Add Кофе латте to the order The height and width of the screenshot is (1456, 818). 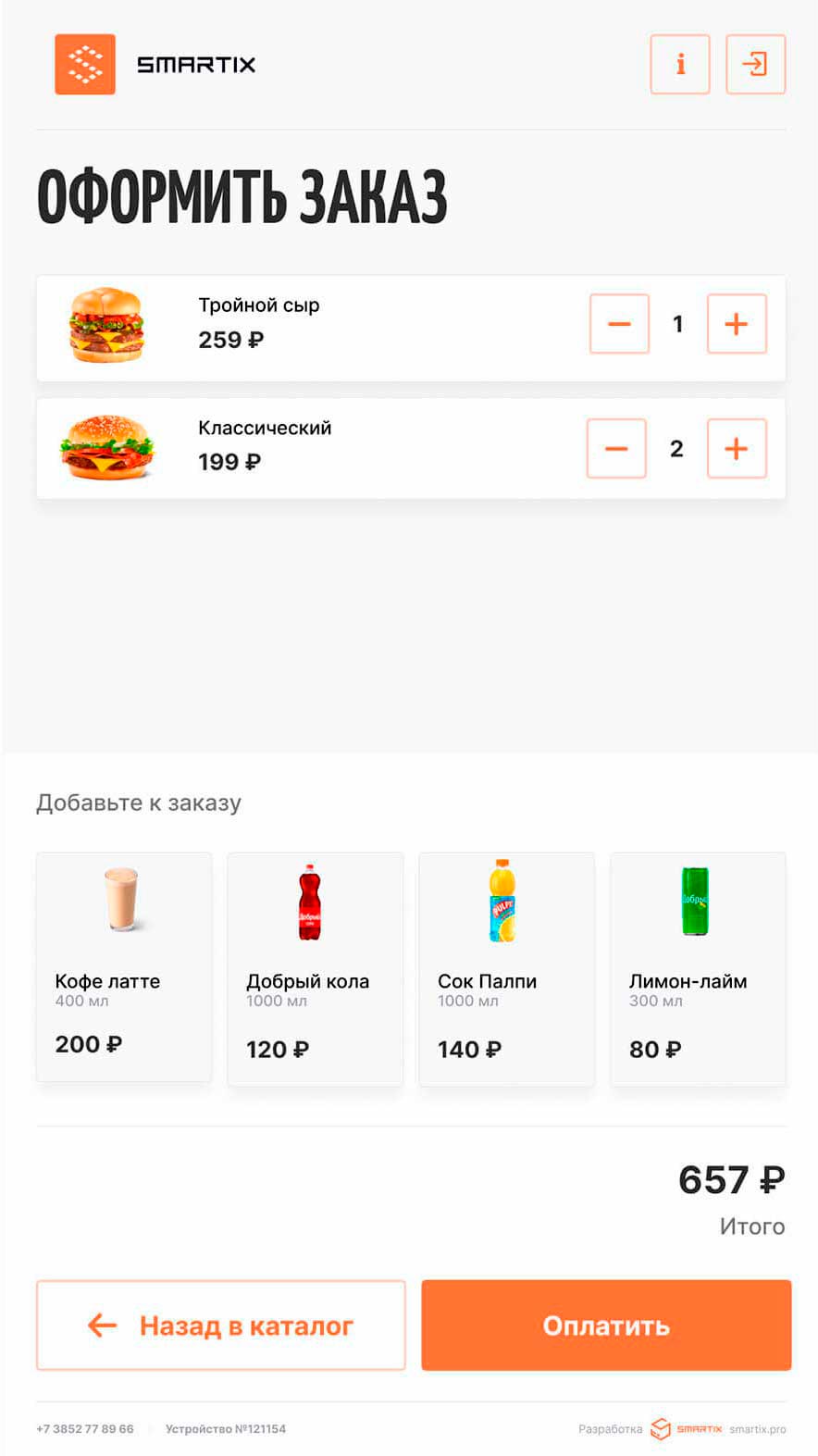124,966
